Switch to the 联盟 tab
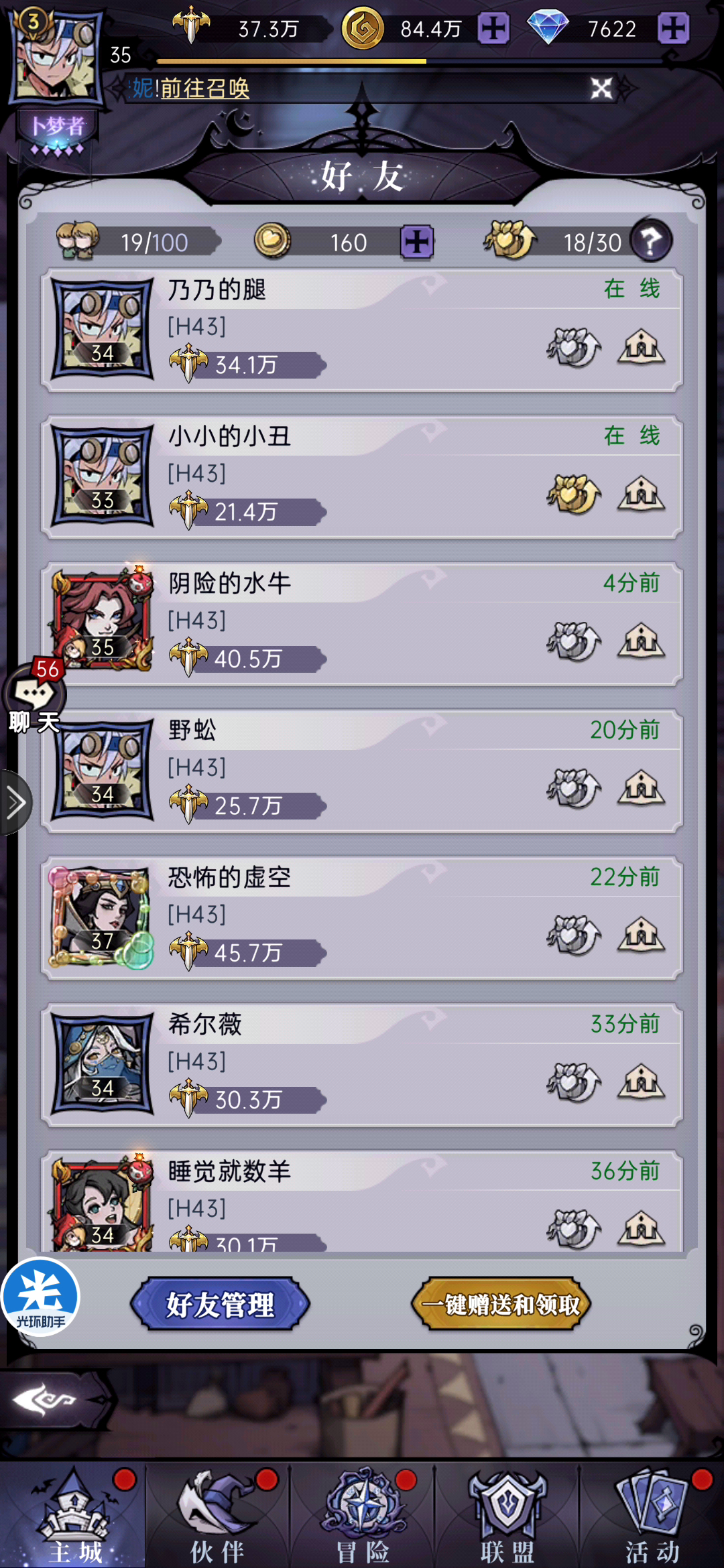This screenshot has width=724, height=1568. (507, 1515)
